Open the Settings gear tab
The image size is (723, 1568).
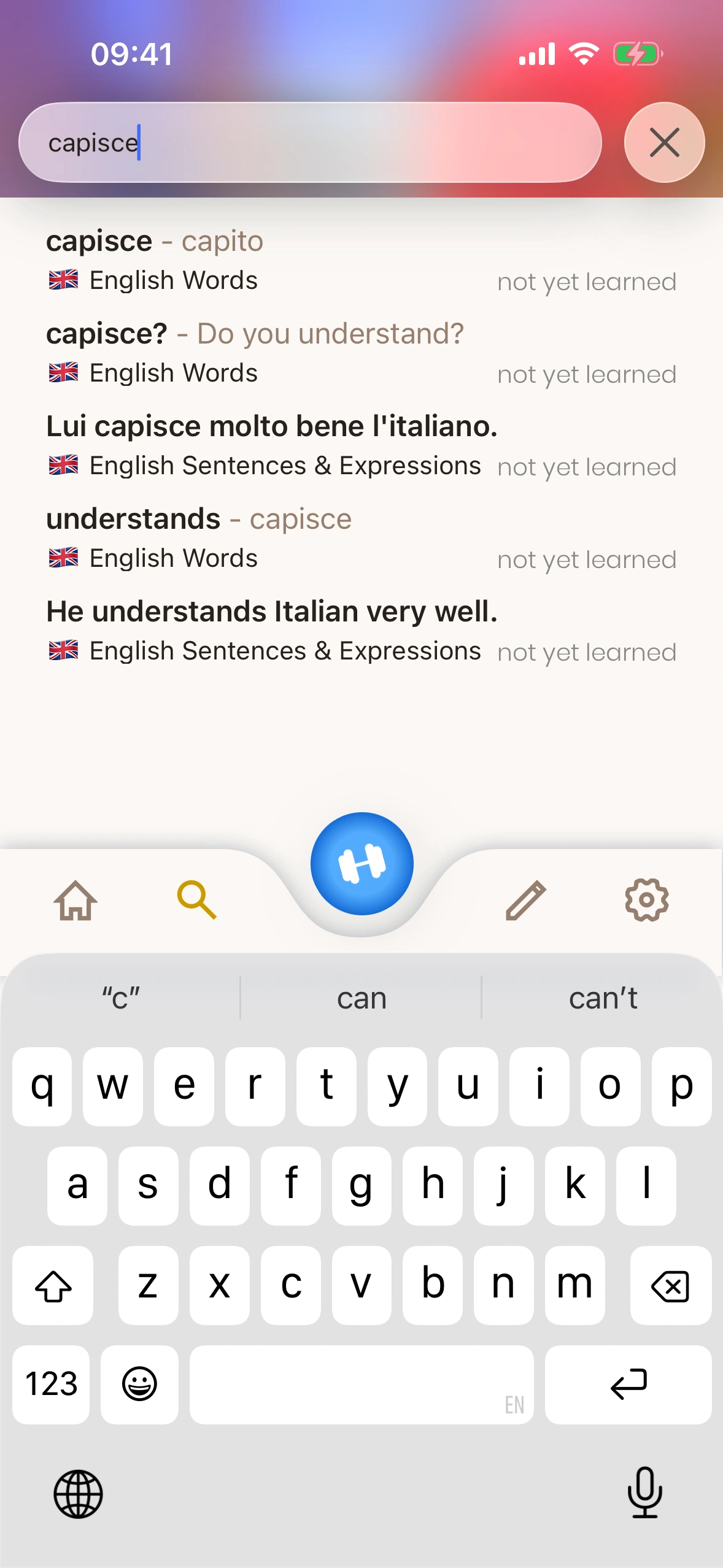(x=646, y=900)
